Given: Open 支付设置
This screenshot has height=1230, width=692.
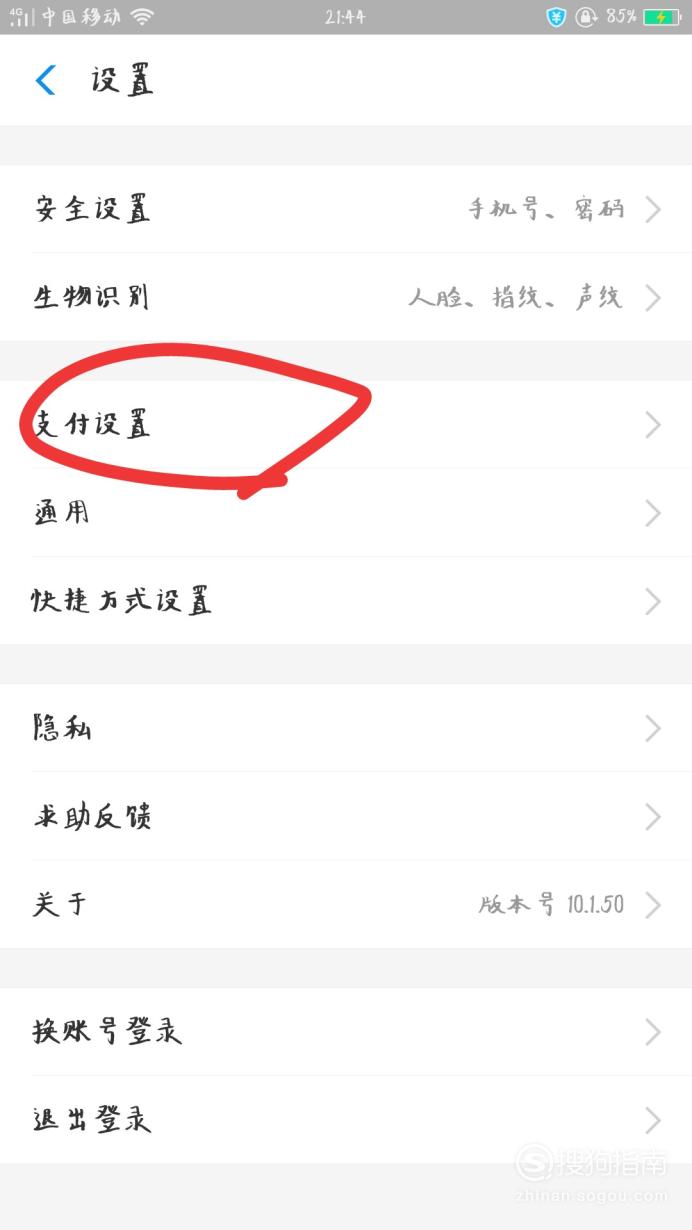Looking at the screenshot, I should coord(346,425).
